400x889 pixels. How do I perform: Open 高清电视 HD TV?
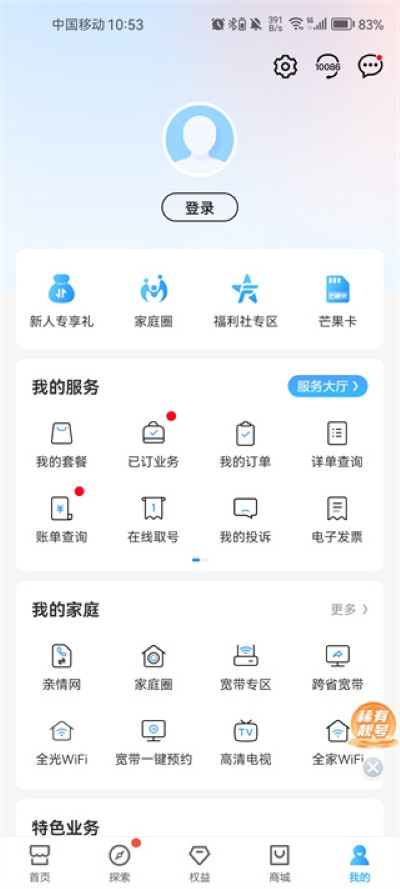(x=245, y=742)
